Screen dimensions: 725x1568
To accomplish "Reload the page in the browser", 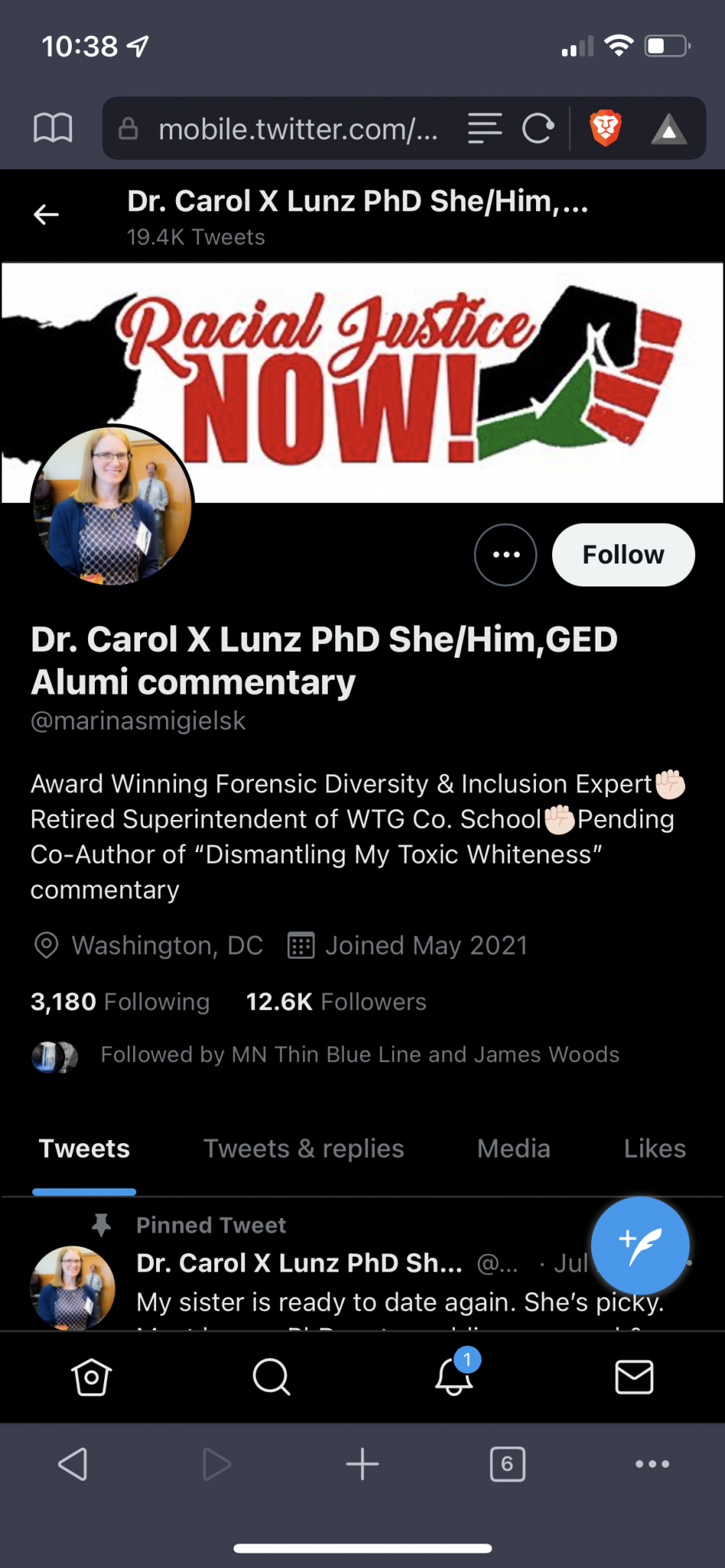I will [537, 129].
